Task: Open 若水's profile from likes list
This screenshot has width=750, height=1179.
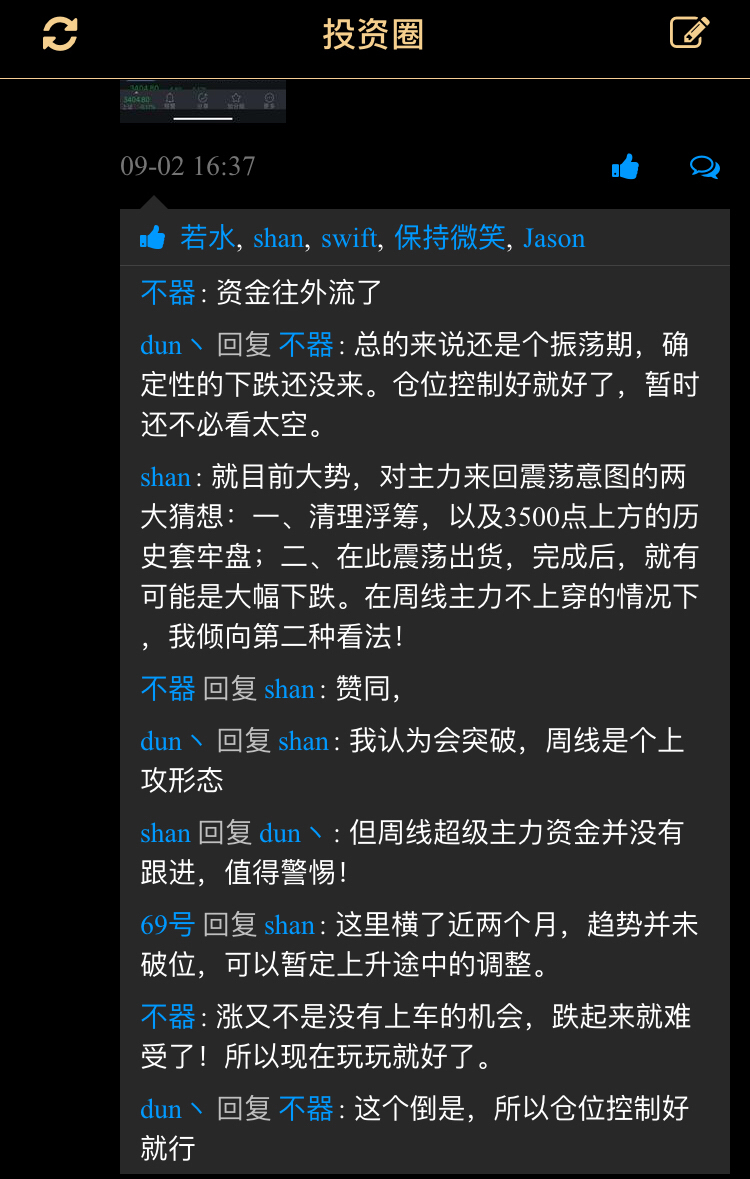Action: (207, 238)
